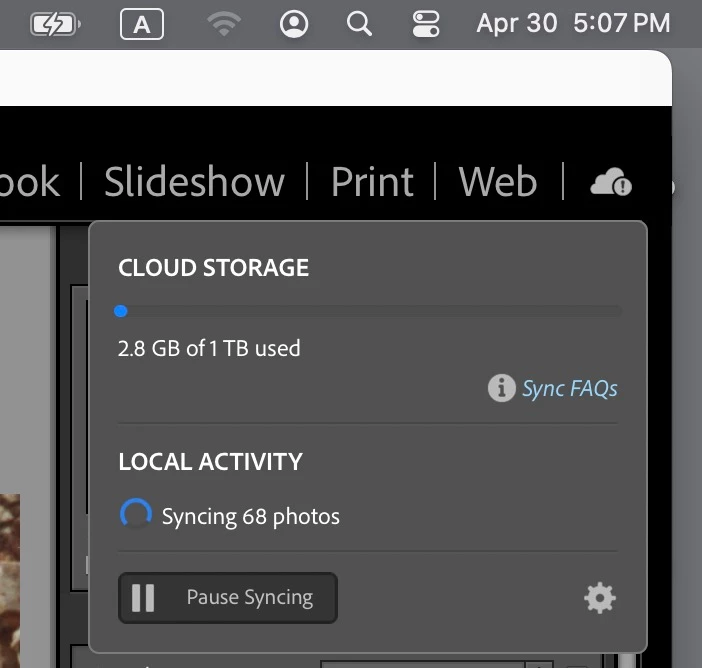This screenshot has height=668, width=702.
Task: Open Control Center in menu bar
Action: point(426,24)
